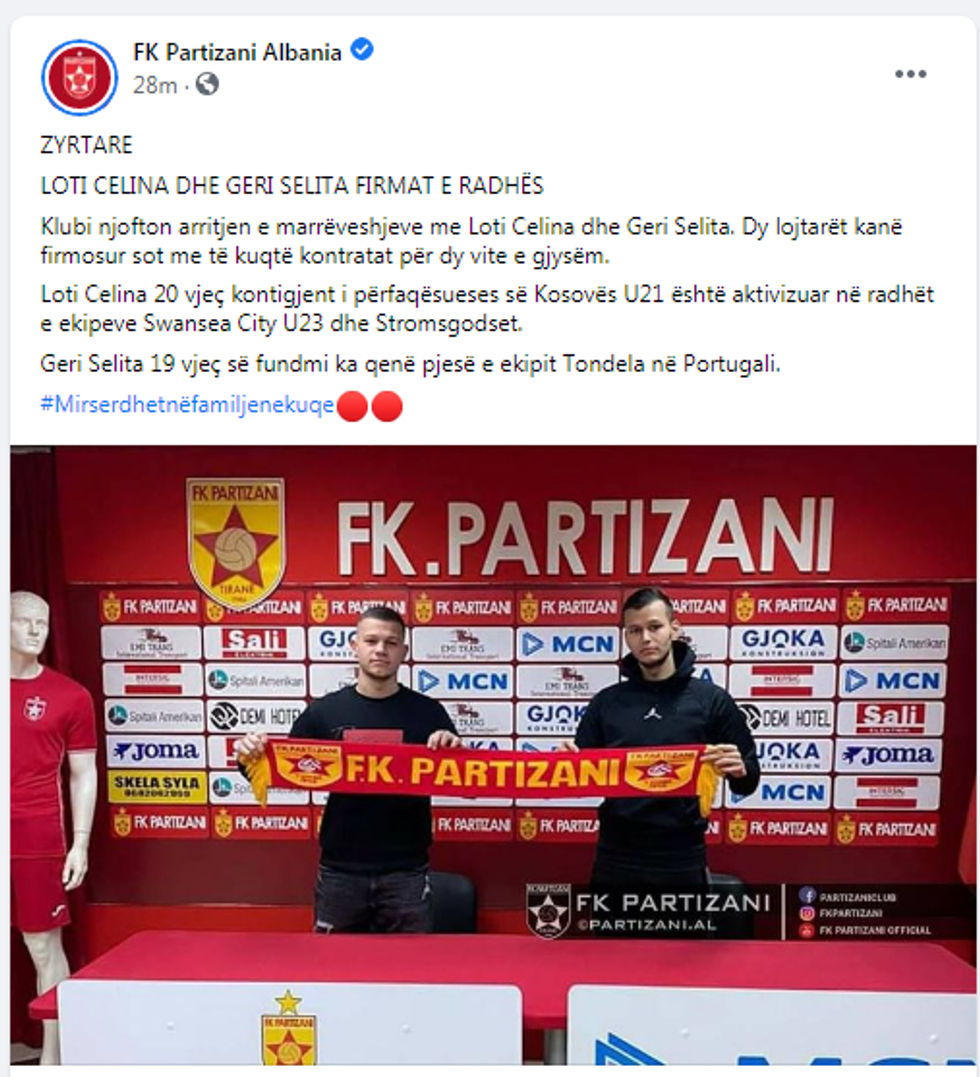Open FK Partizani Albania page name

(x=237, y=52)
